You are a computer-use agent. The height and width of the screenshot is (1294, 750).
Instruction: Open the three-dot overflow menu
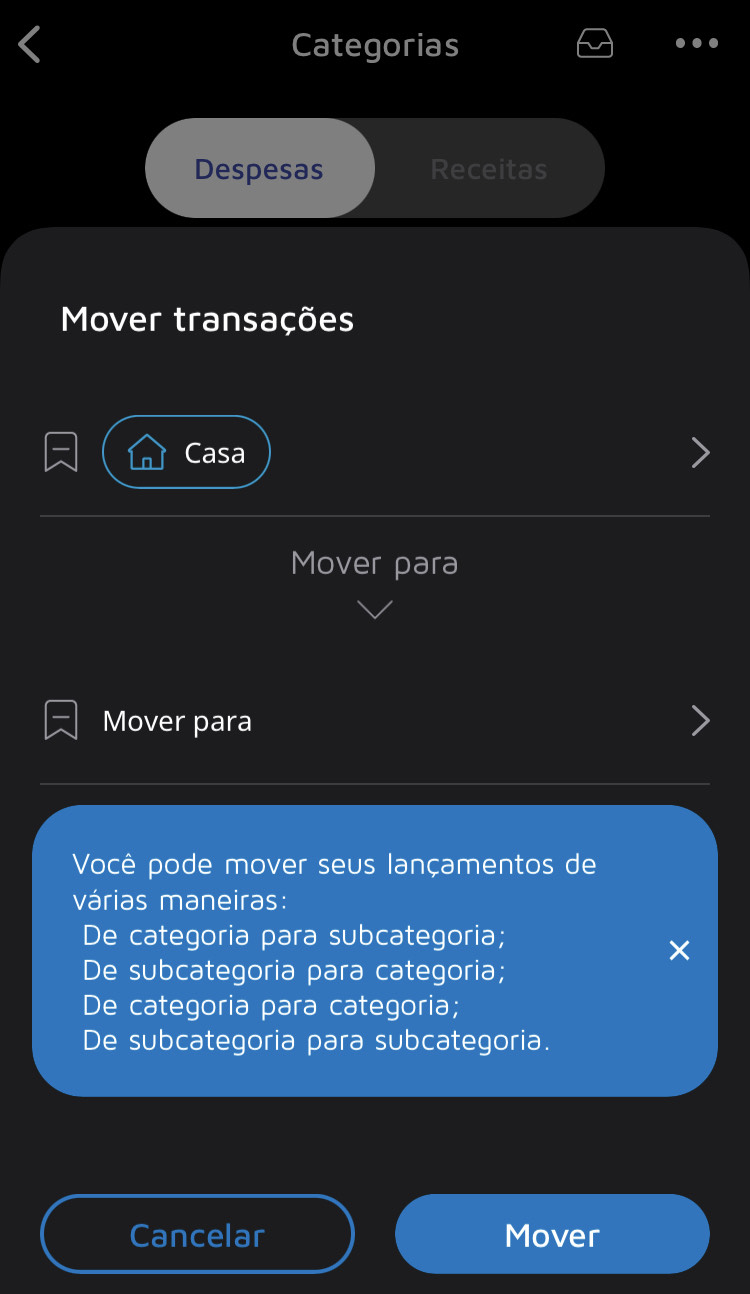click(x=697, y=44)
